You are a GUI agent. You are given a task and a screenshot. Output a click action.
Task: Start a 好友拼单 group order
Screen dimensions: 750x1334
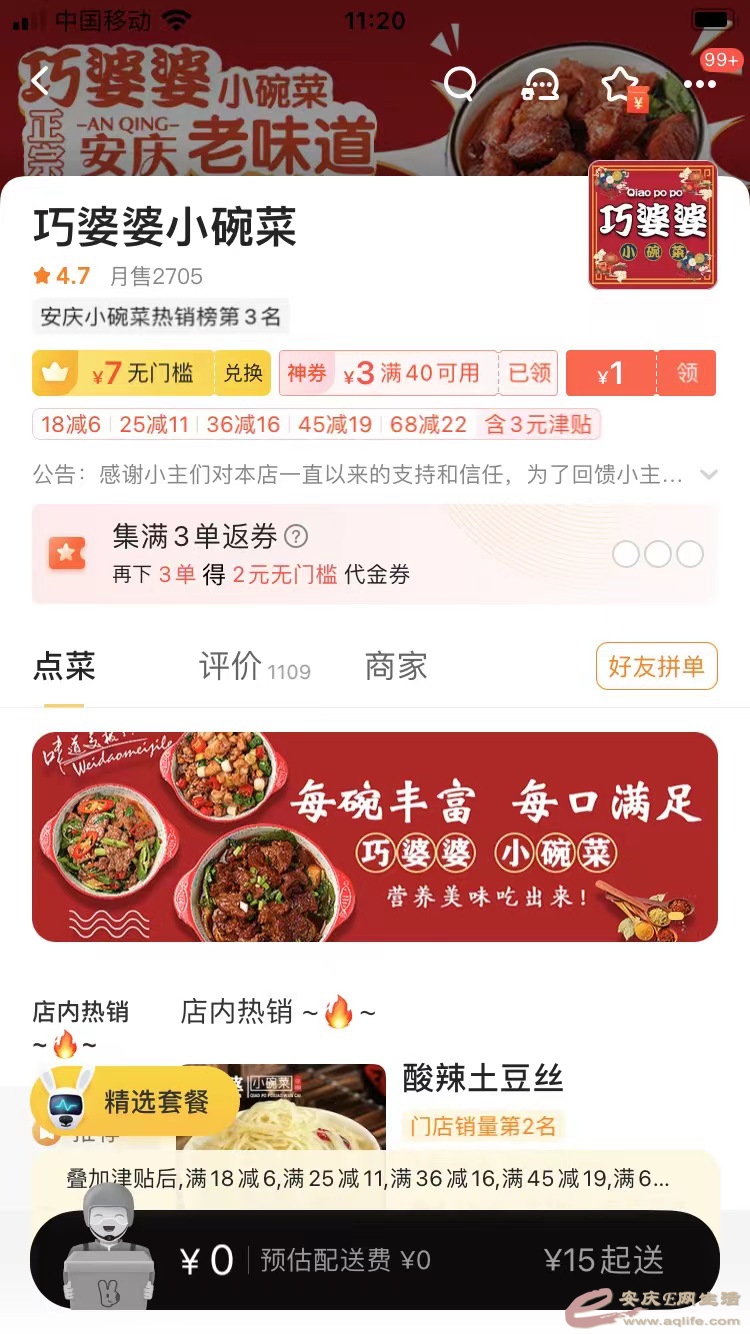(x=656, y=666)
